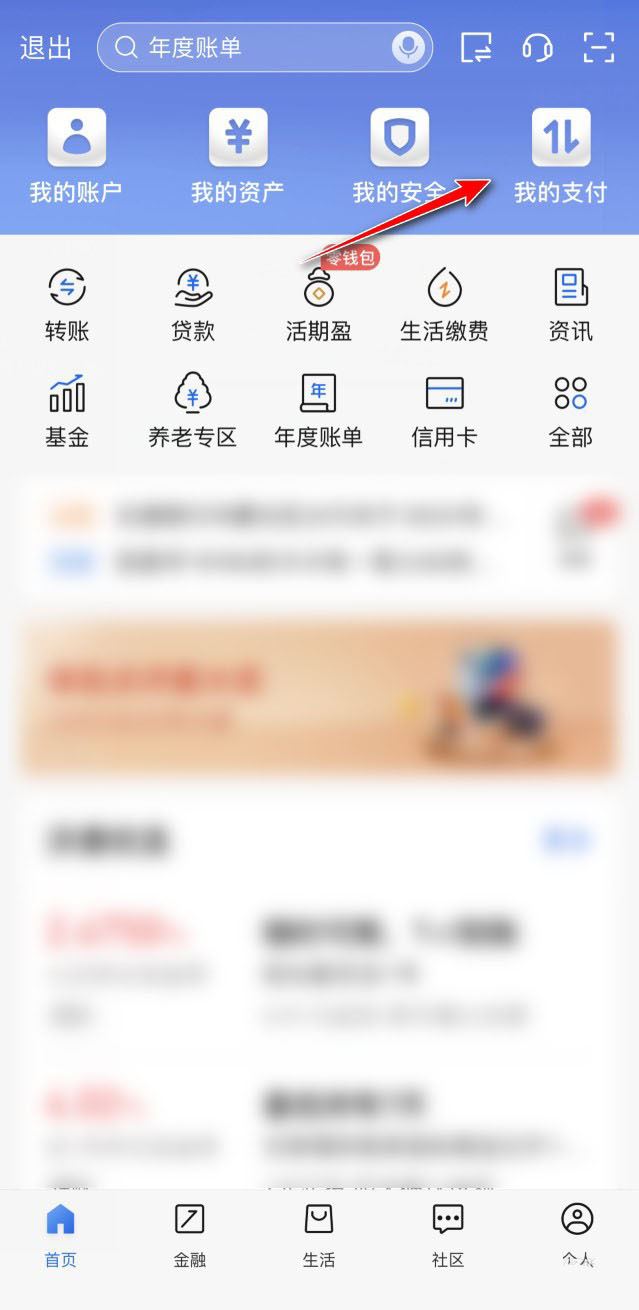
Task: Launch the scan code icon
Action: pyautogui.click(x=598, y=48)
